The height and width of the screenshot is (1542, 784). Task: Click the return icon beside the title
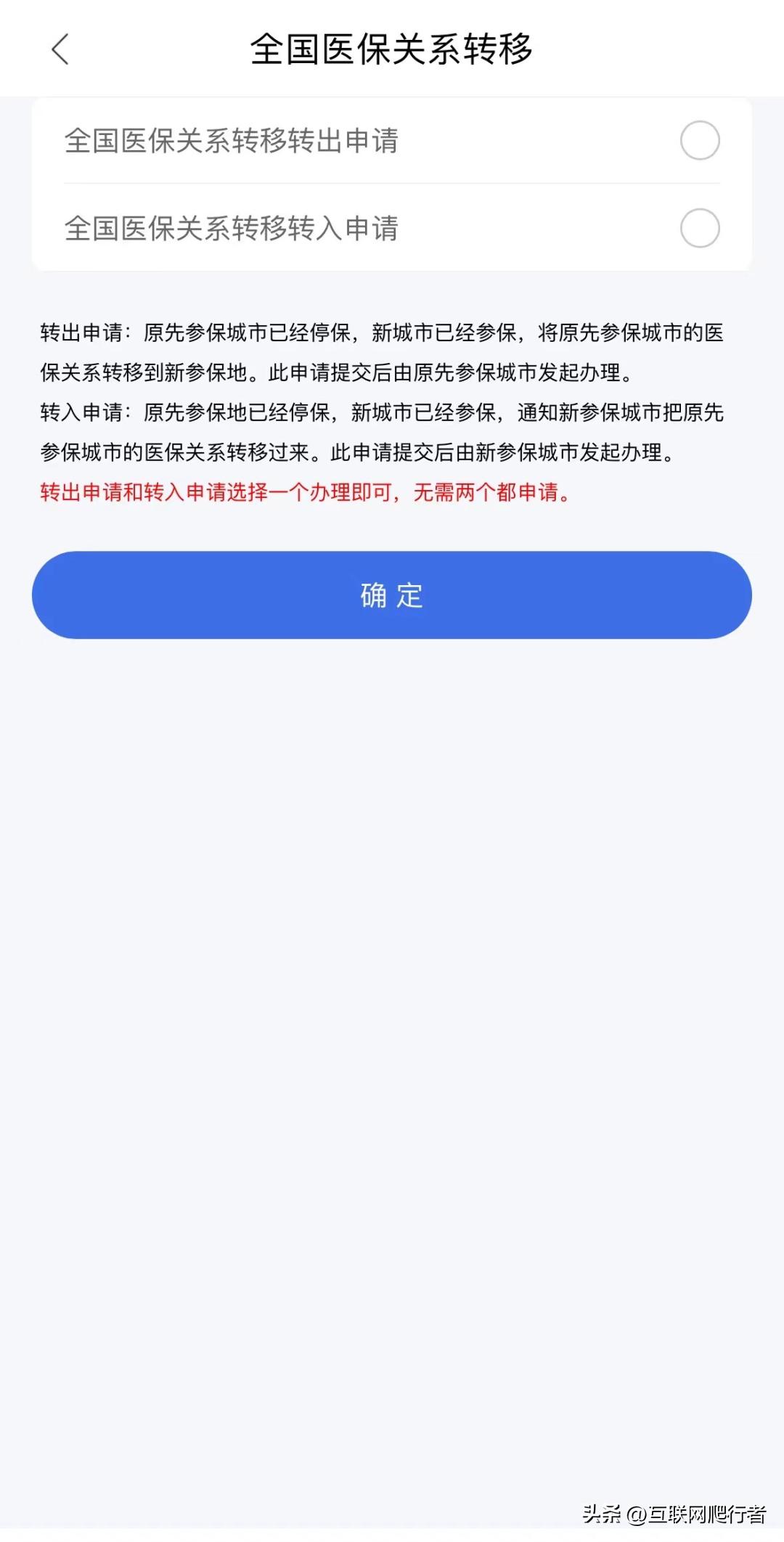[x=61, y=49]
